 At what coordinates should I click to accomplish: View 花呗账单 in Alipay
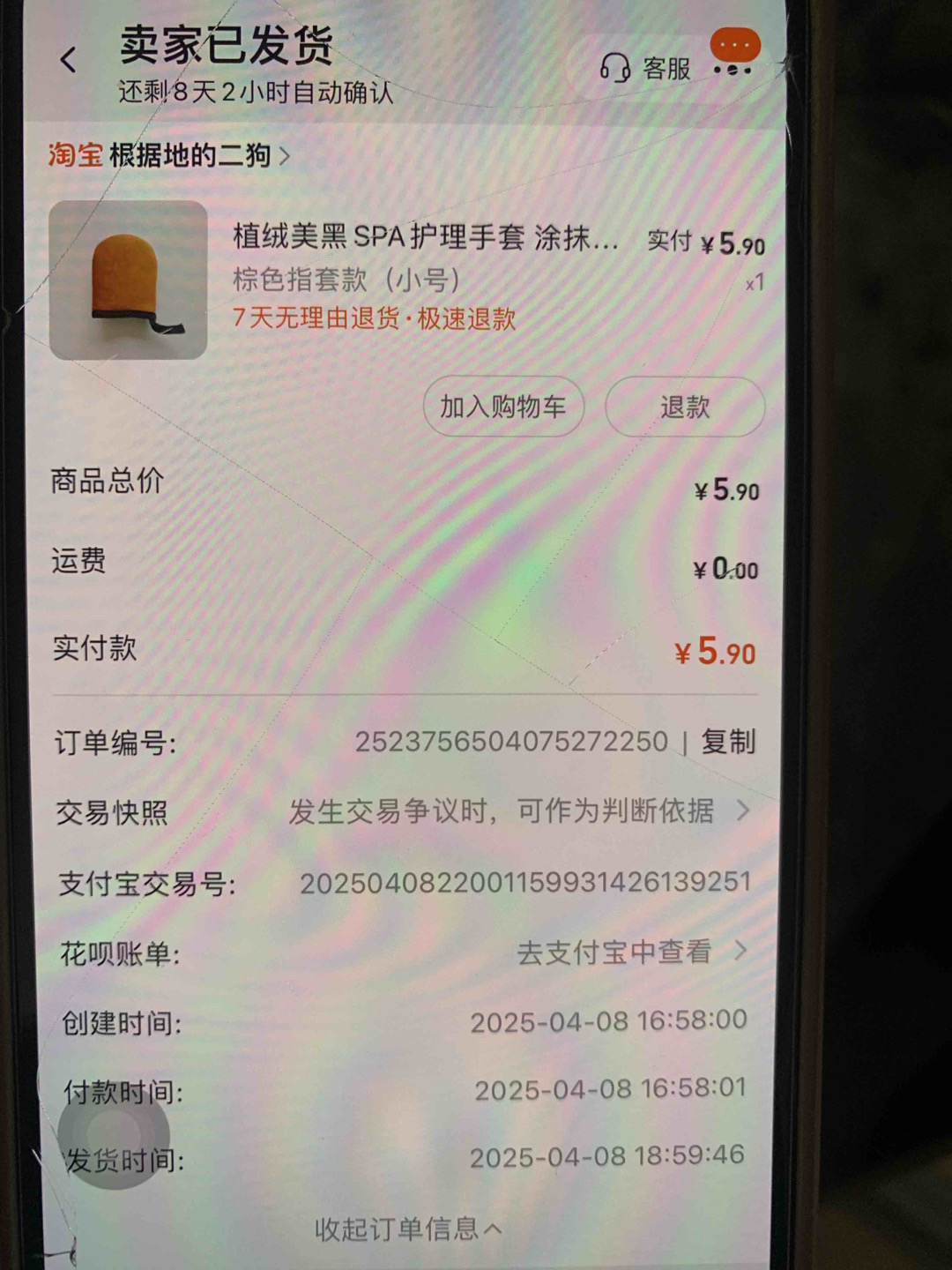click(630, 952)
